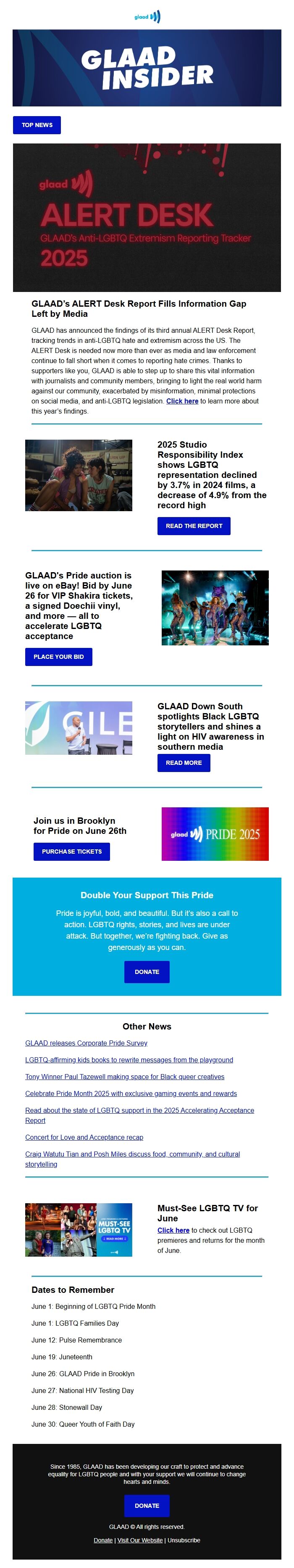294x1568 pixels.
Task: Open Craig Watutu Tian and Posh Miles link
Action: click(132, 1154)
